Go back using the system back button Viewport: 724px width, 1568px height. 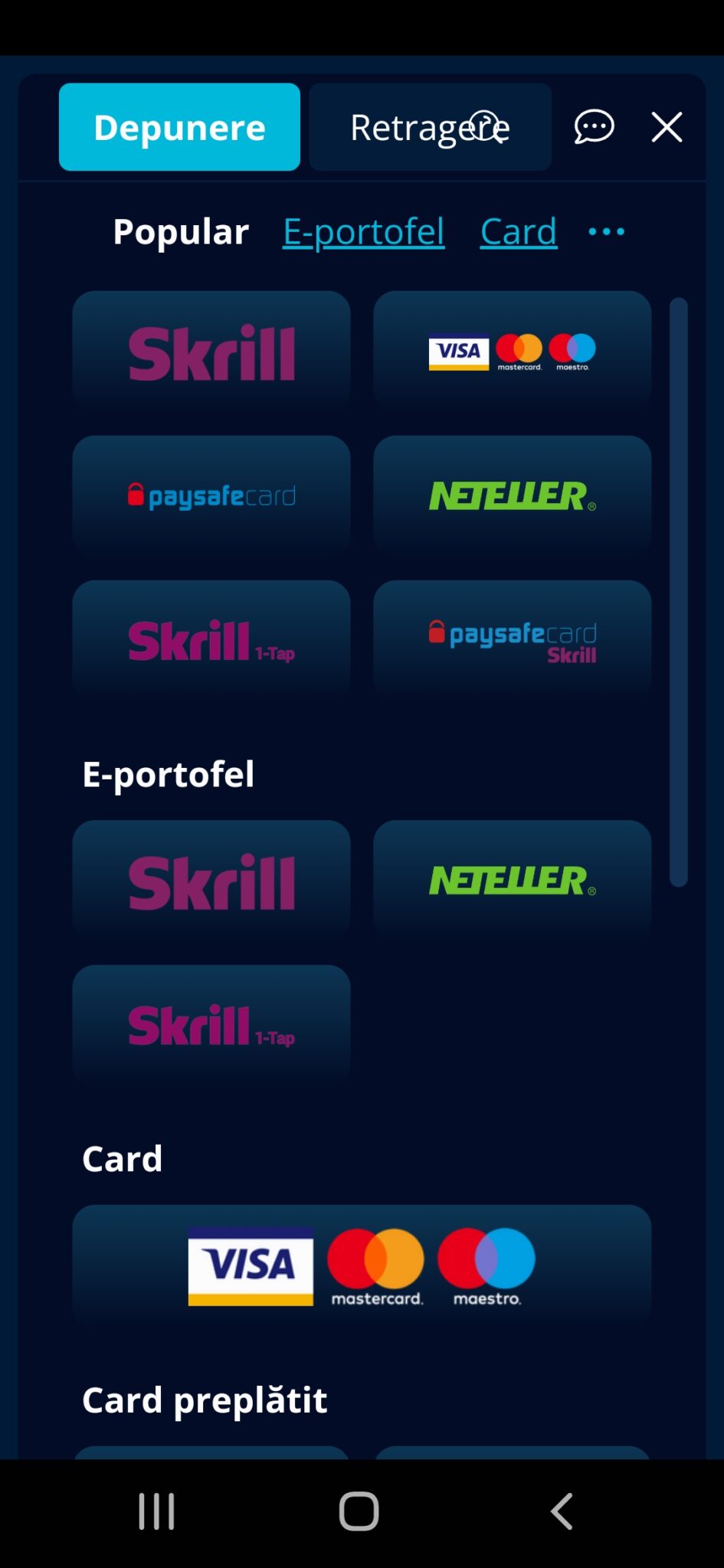pyautogui.click(x=562, y=1511)
